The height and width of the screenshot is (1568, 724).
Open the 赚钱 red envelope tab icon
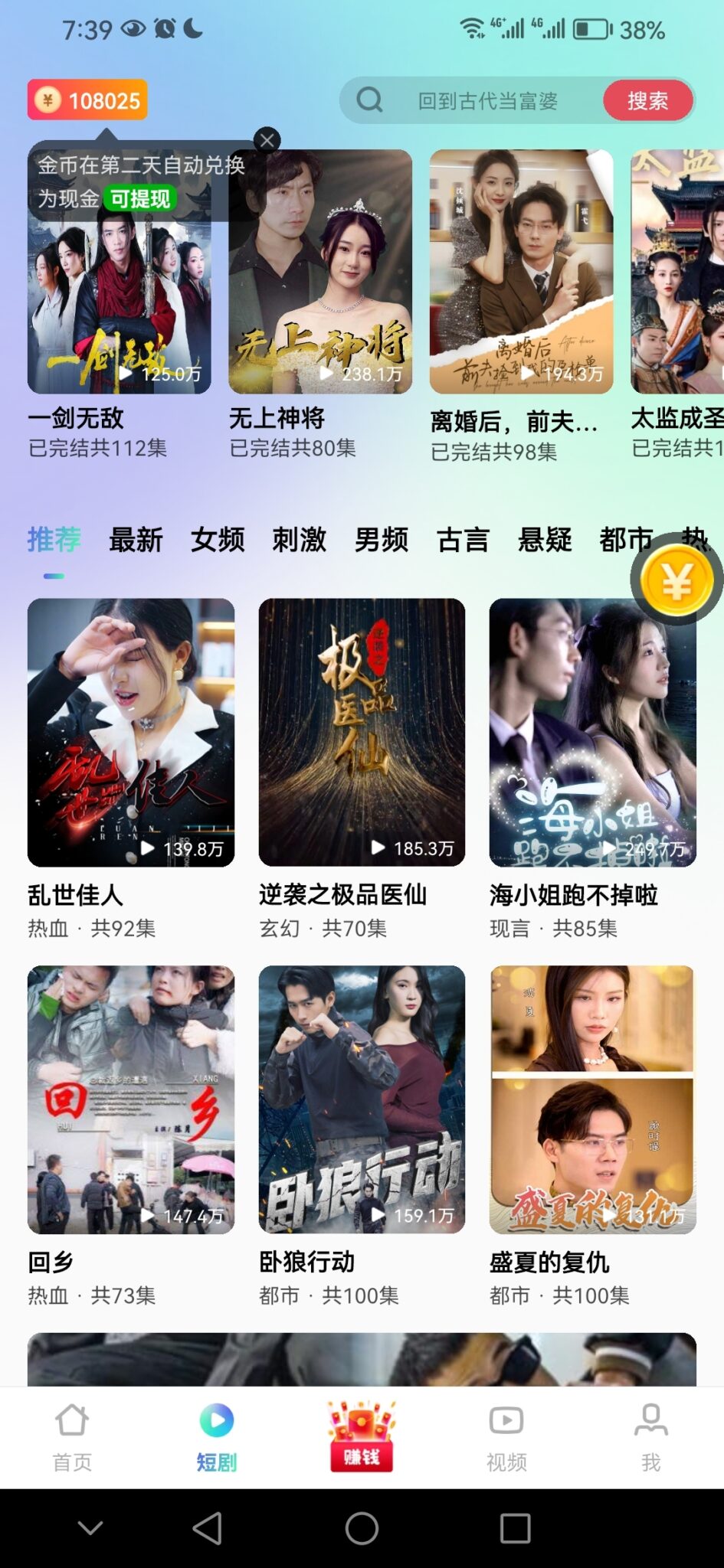[x=362, y=1436]
